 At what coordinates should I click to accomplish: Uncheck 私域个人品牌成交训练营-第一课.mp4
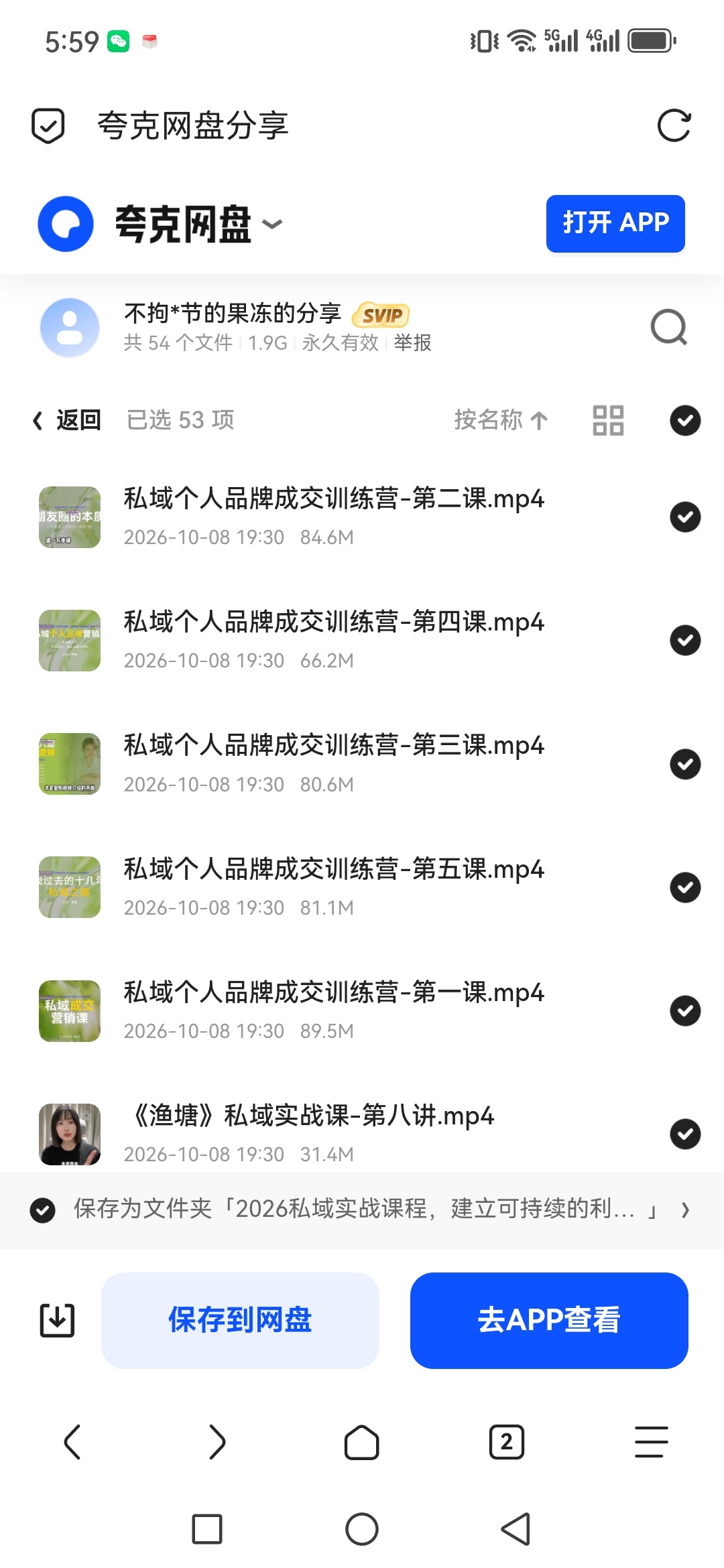click(685, 1010)
